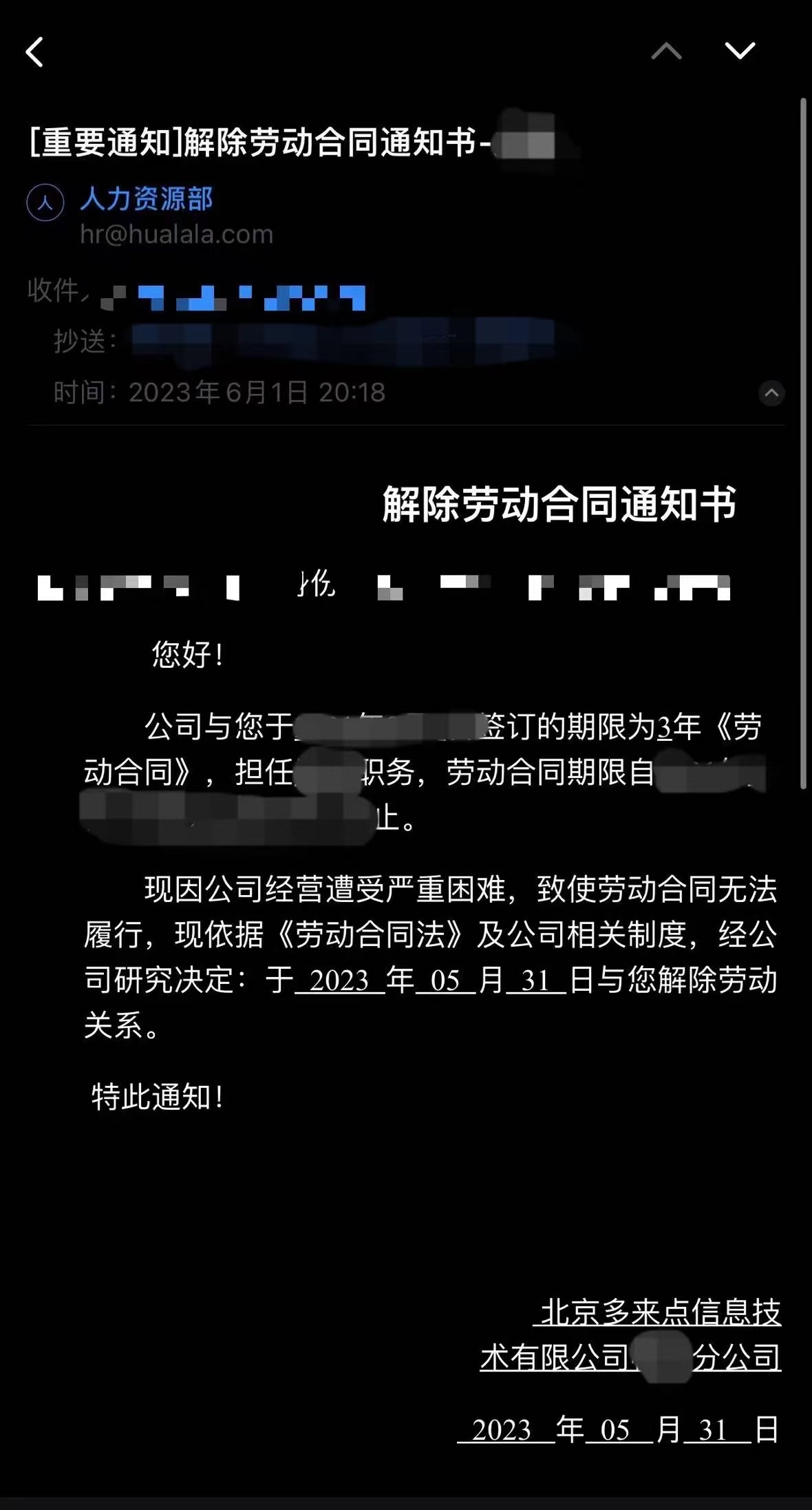This screenshot has height=1510, width=812.
Task: Jump to the next email
Action: (740, 50)
